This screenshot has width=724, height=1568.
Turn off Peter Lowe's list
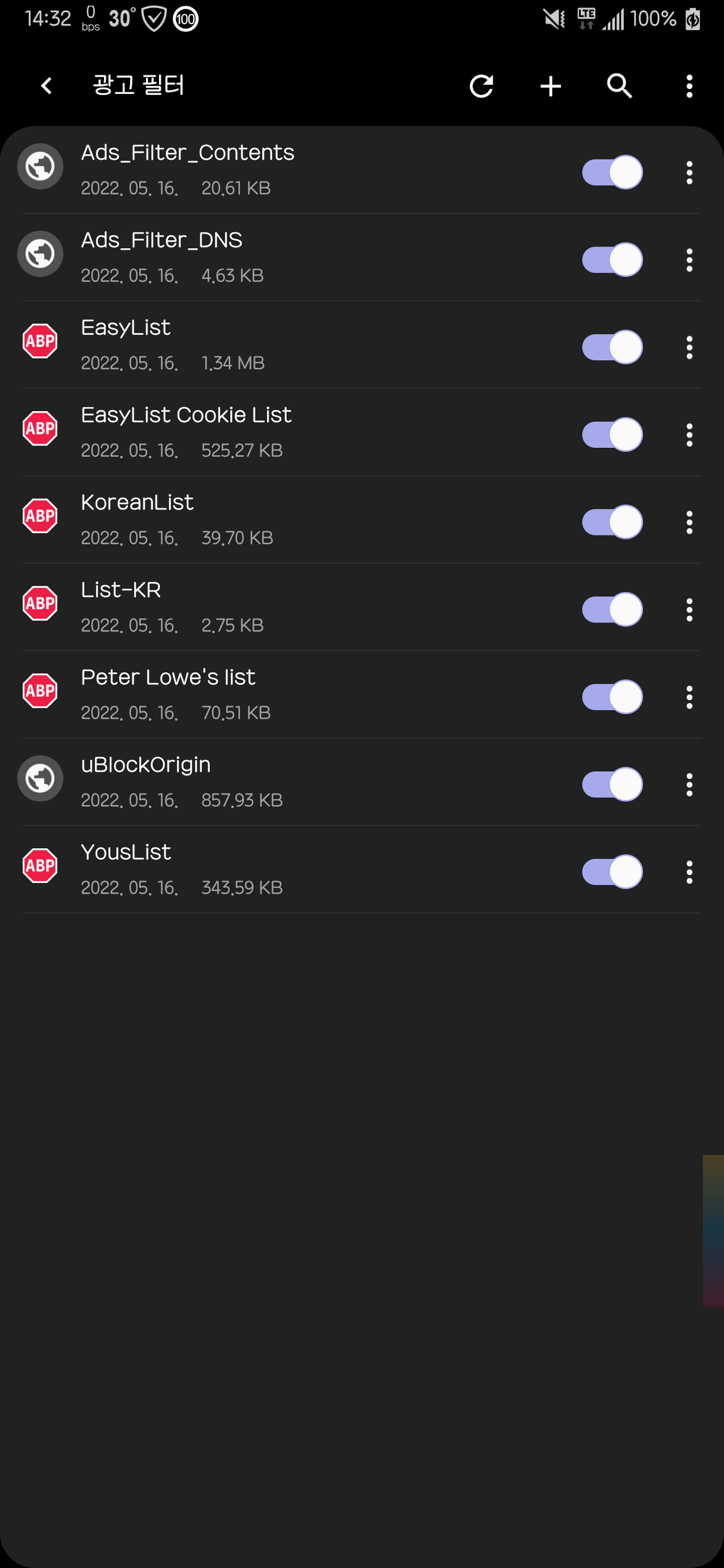pos(612,697)
